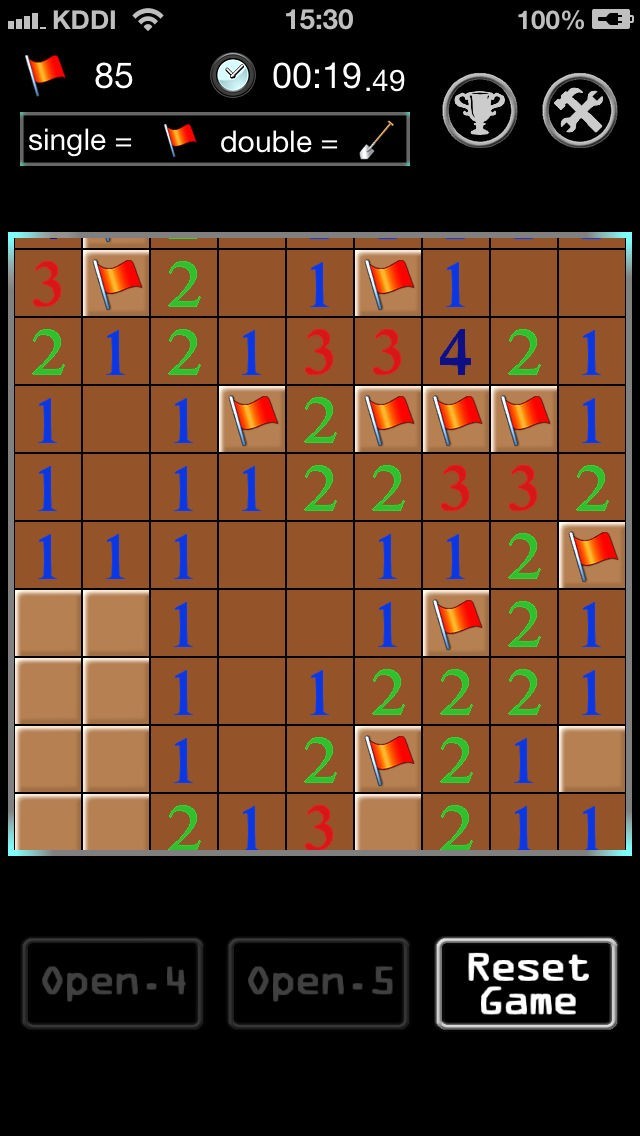The height and width of the screenshot is (1136, 640).
Task: Tap the Open-4 button
Action: point(112,983)
